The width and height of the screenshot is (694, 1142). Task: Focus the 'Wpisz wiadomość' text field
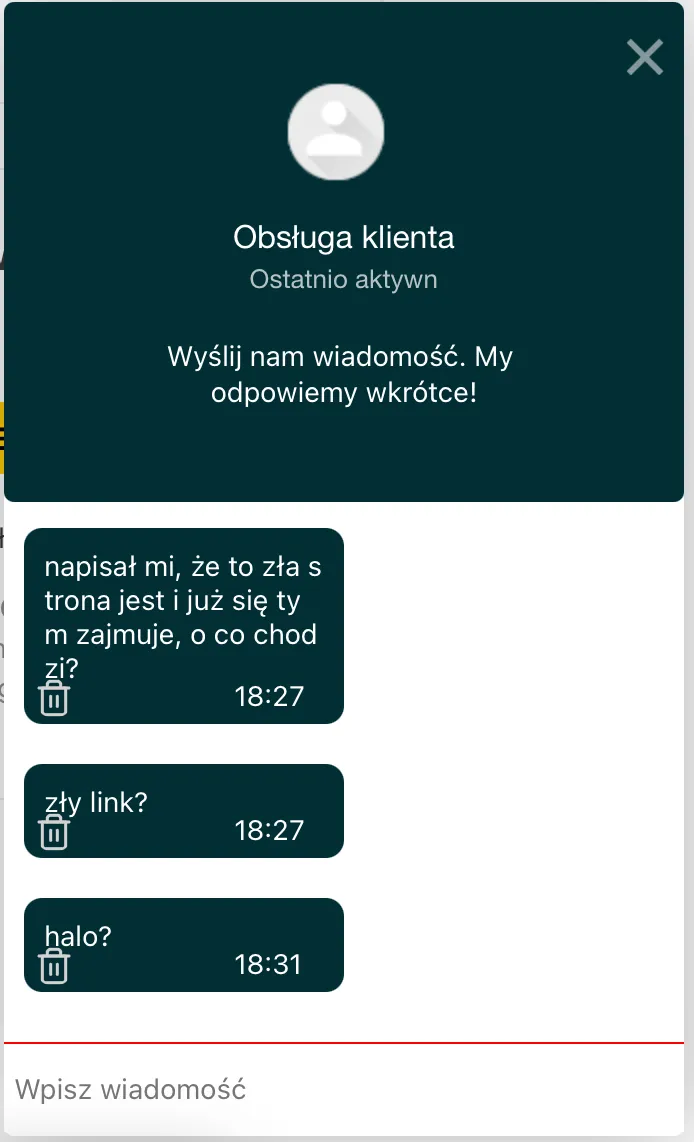click(x=340, y=1089)
